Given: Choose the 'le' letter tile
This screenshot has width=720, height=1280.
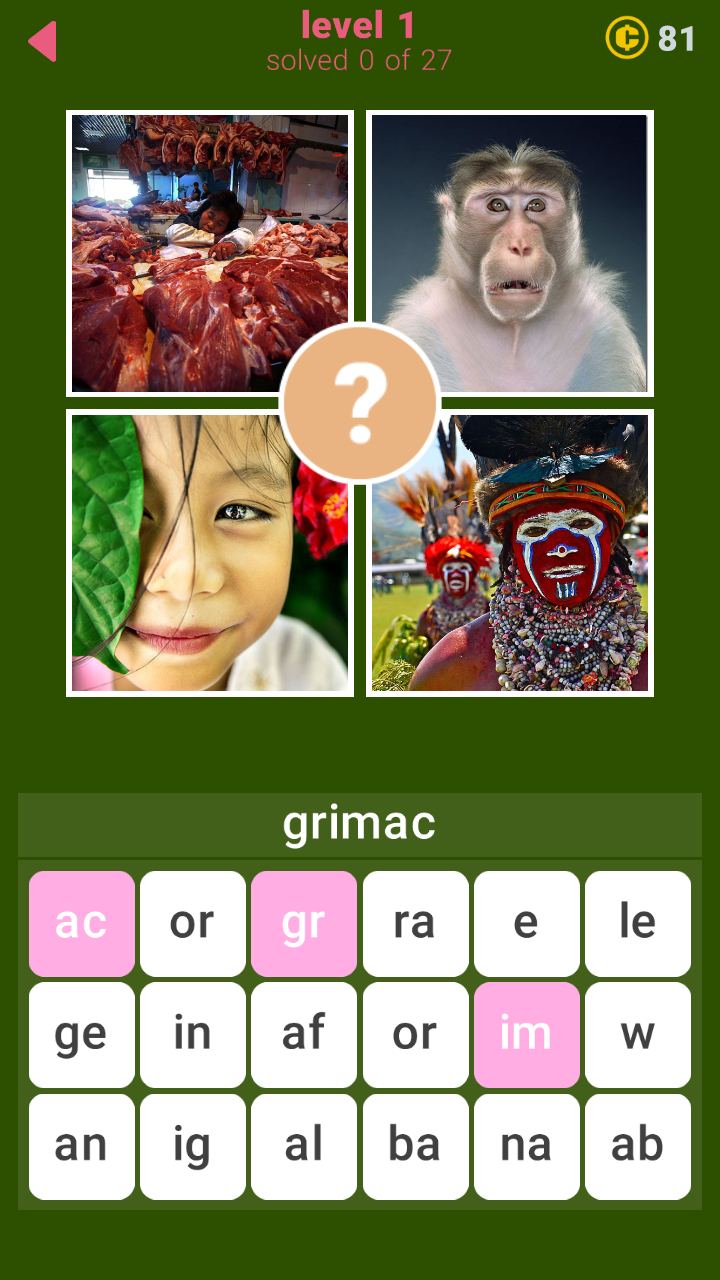Looking at the screenshot, I should [x=637, y=923].
